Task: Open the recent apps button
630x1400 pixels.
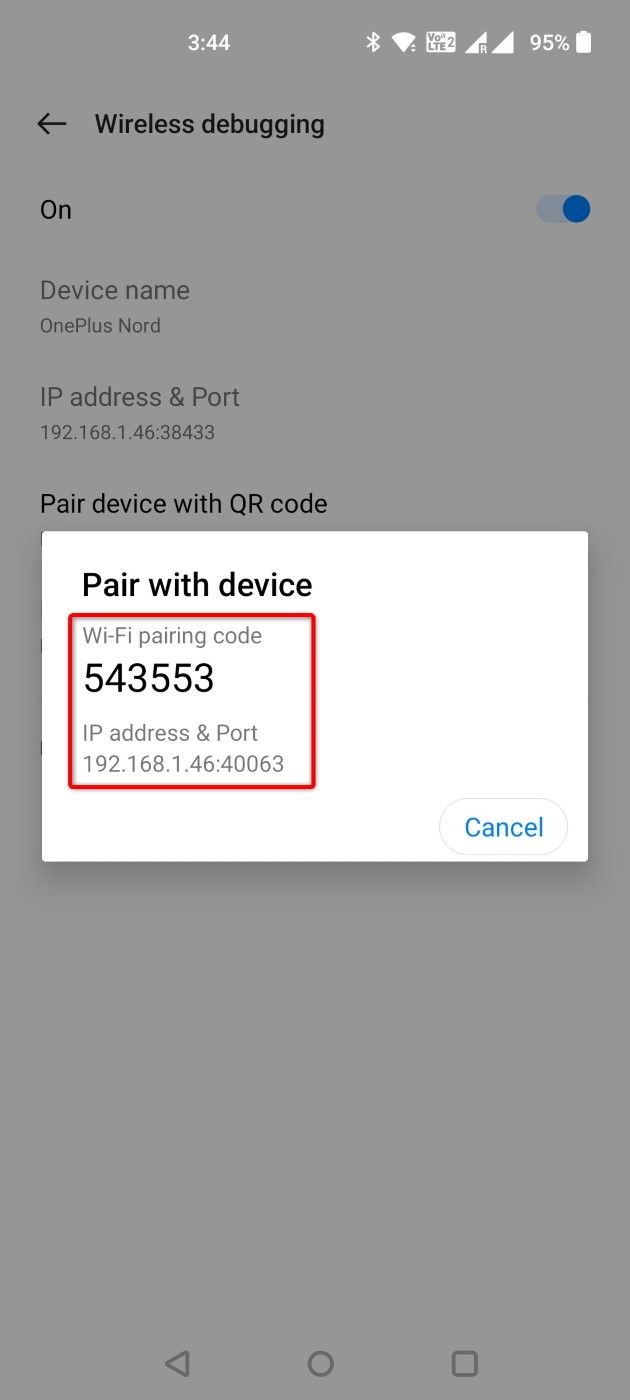Action: [464, 1363]
